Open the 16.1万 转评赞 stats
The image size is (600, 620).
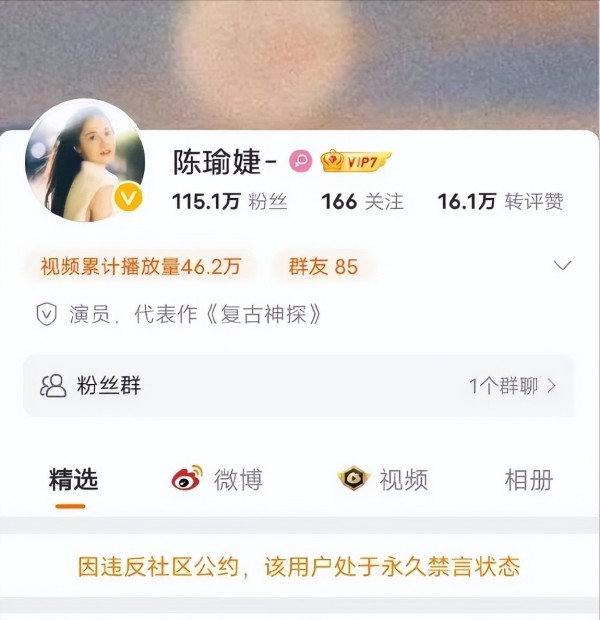[500, 201]
